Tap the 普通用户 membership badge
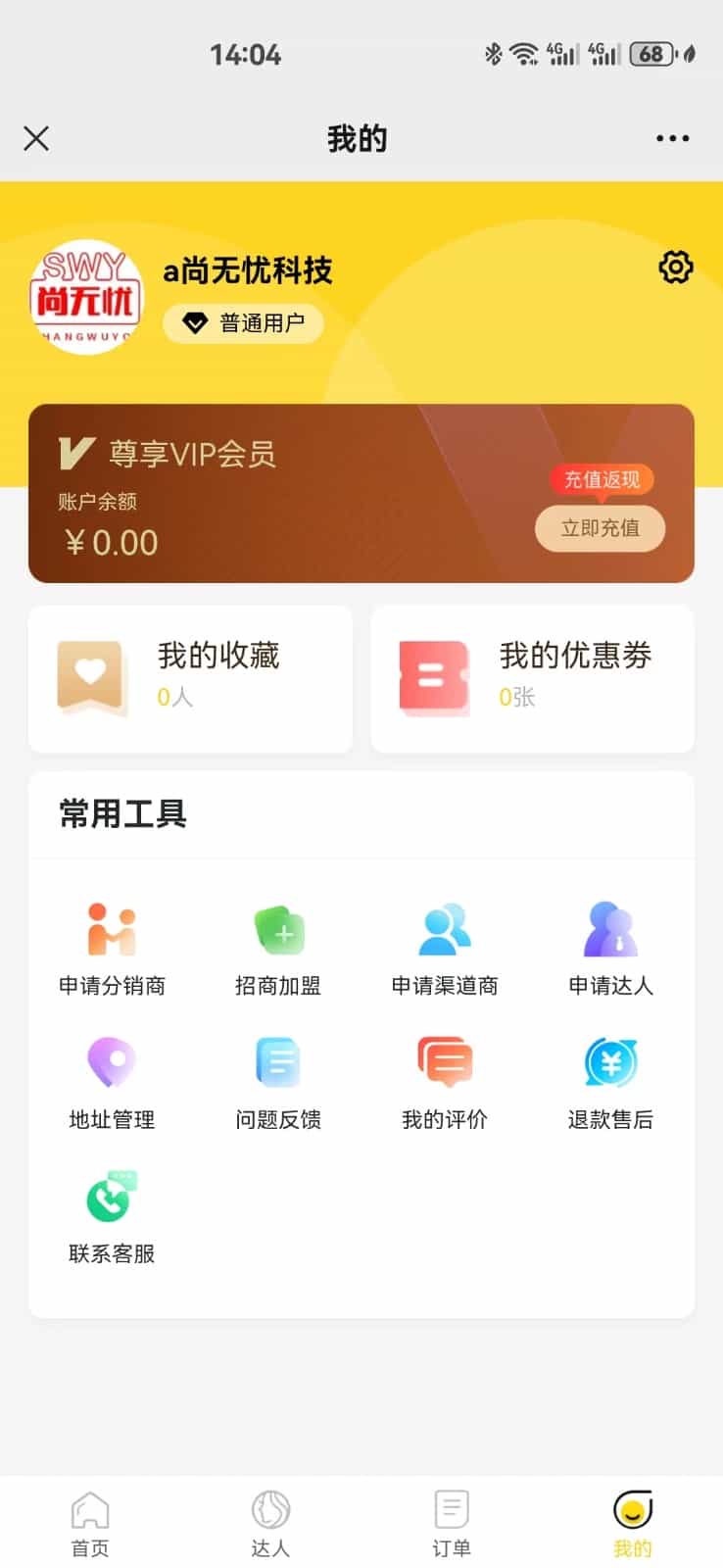The width and height of the screenshot is (723, 1568). click(x=243, y=323)
